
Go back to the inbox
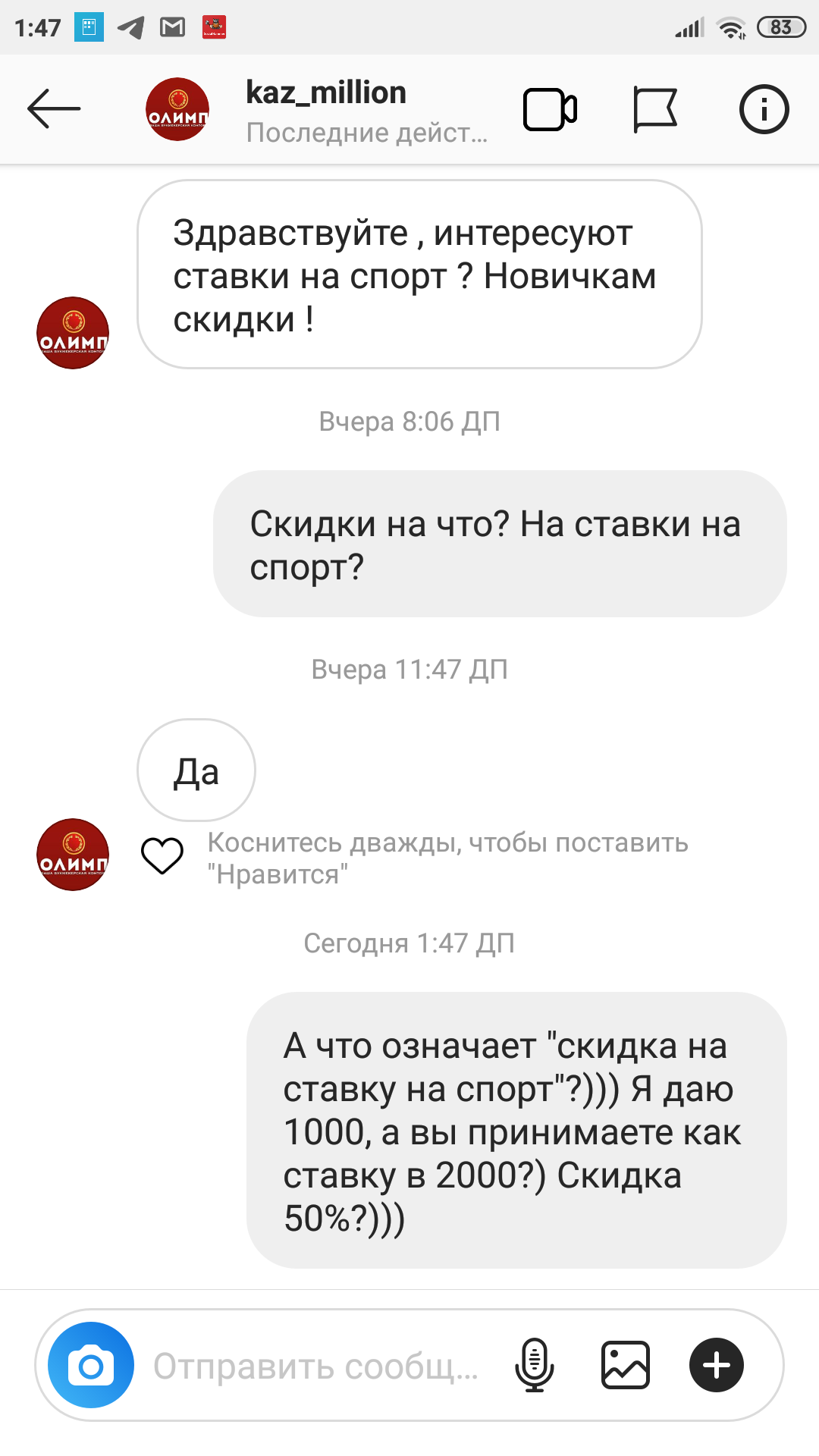click(x=54, y=109)
